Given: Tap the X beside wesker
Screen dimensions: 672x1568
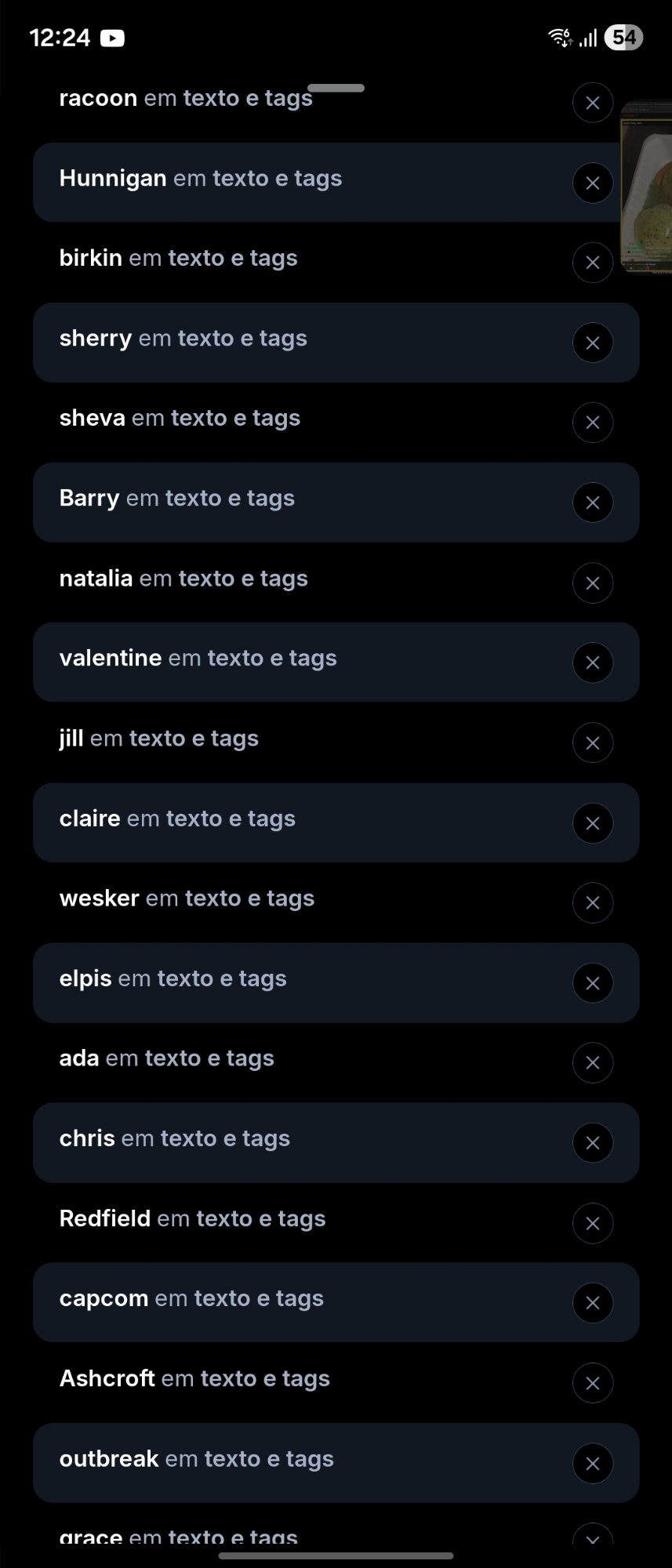Looking at the screenshot, I should tap(592, 903).
